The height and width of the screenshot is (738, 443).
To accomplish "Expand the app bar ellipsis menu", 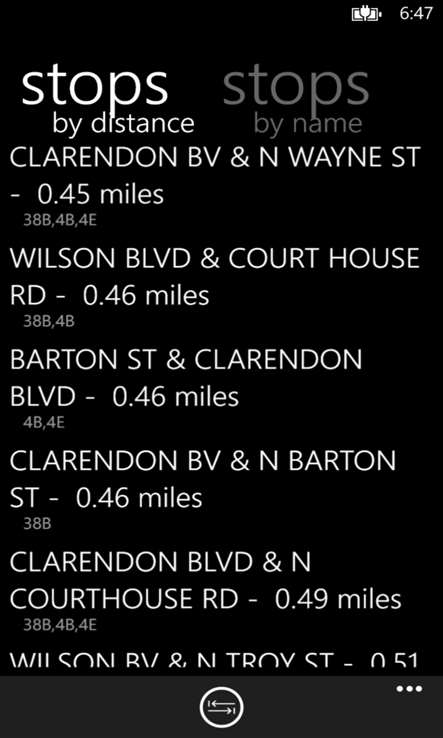I will pyautogui.click(x=409, y=690).
